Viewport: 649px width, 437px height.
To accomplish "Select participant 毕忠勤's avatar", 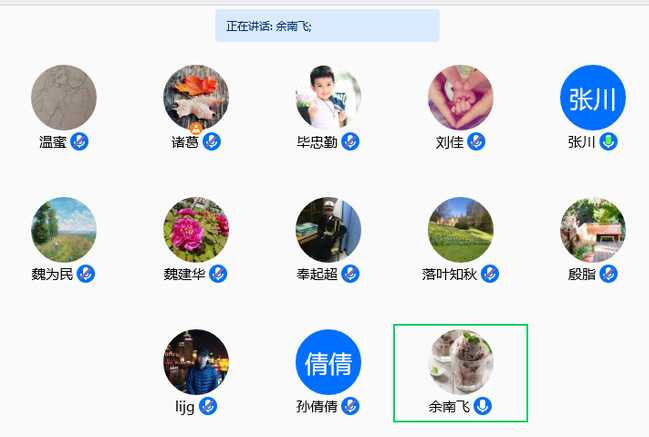I will pos(328,98).
